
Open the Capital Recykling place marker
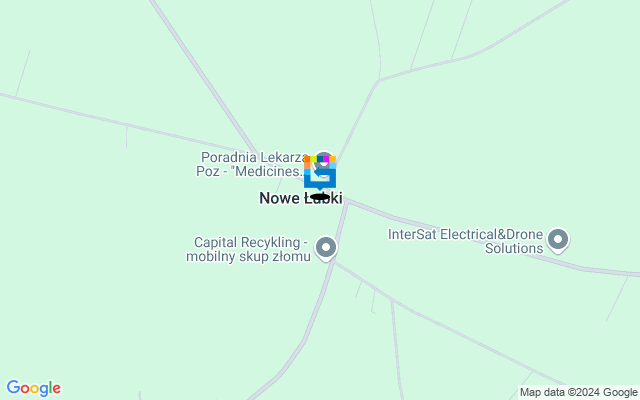coord(325,246)
